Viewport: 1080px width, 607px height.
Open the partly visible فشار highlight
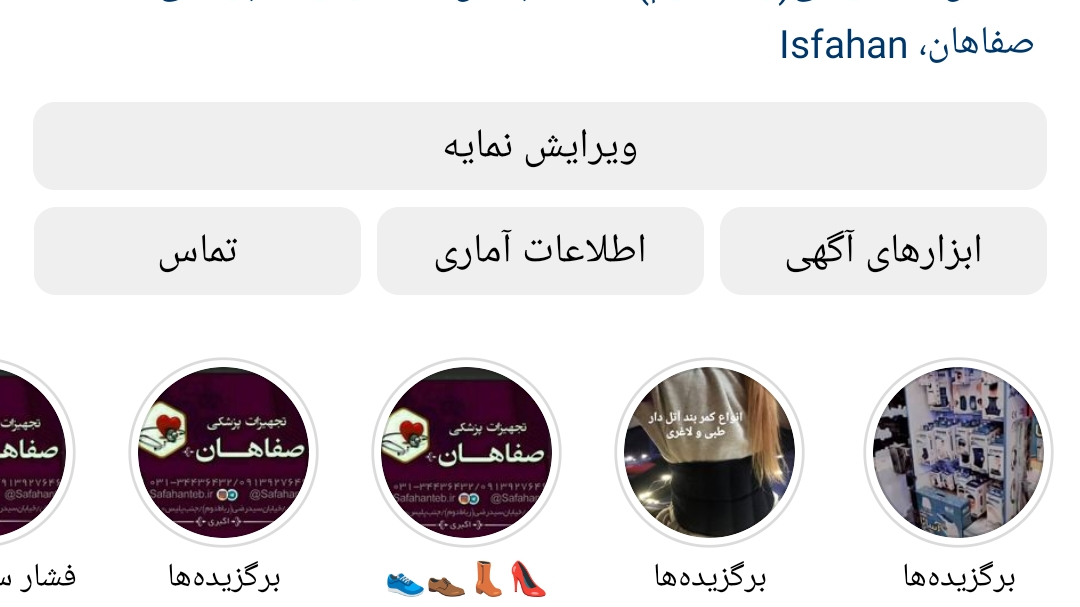coord(30,453)
